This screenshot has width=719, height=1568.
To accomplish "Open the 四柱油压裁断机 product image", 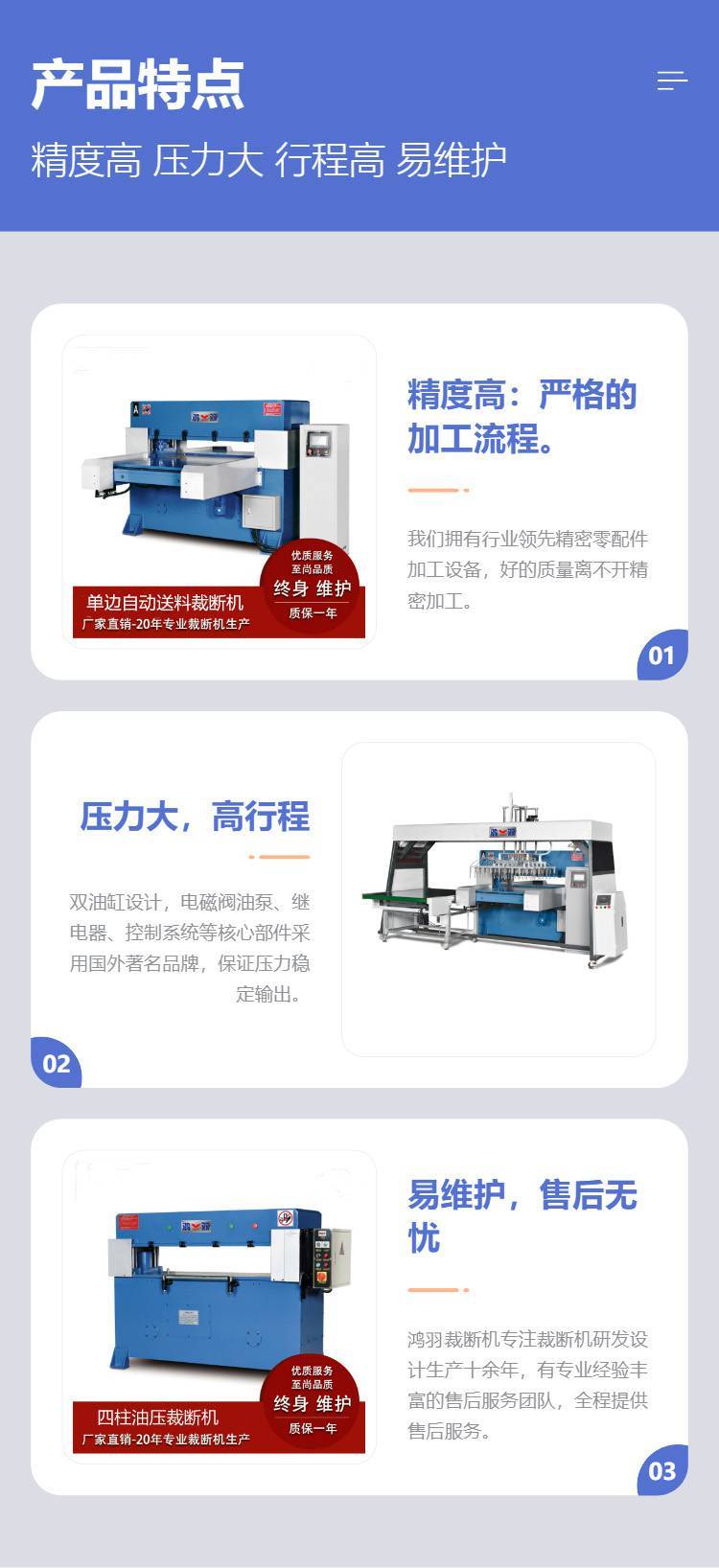I will (220, 1307).
